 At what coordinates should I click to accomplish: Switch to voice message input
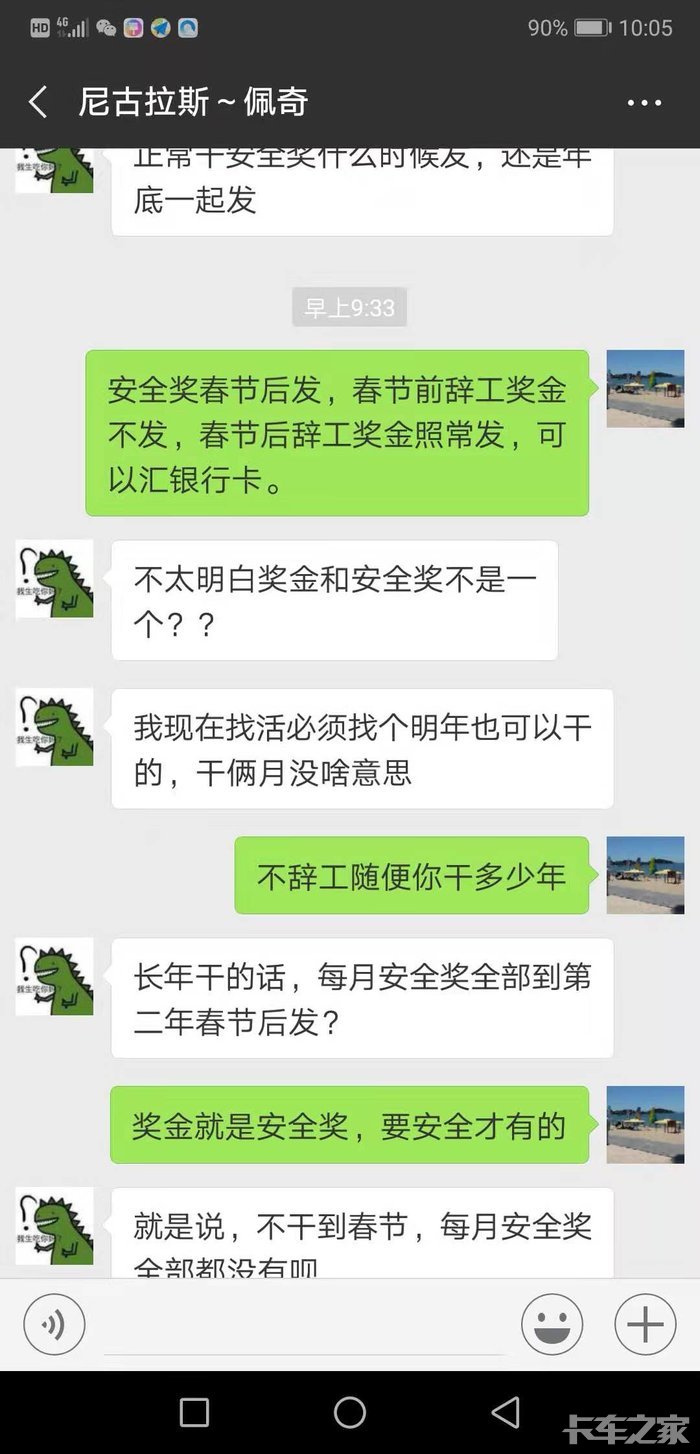coord(54,1325)
